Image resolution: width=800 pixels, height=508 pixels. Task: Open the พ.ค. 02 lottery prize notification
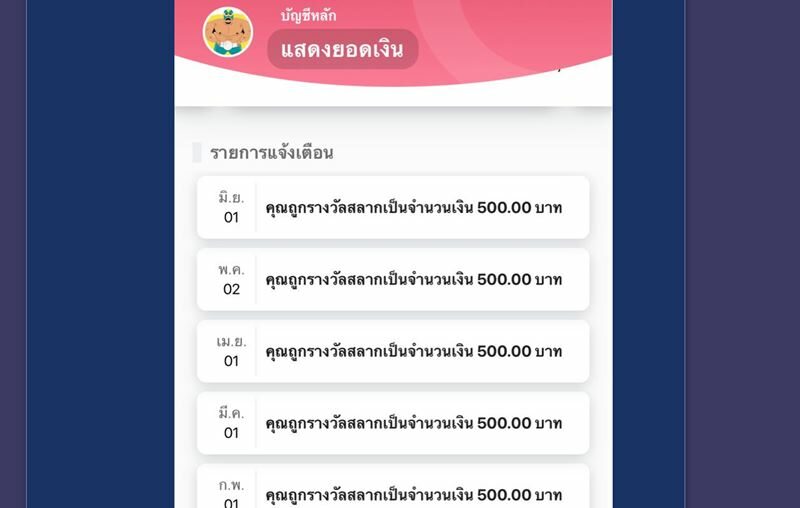393,280
